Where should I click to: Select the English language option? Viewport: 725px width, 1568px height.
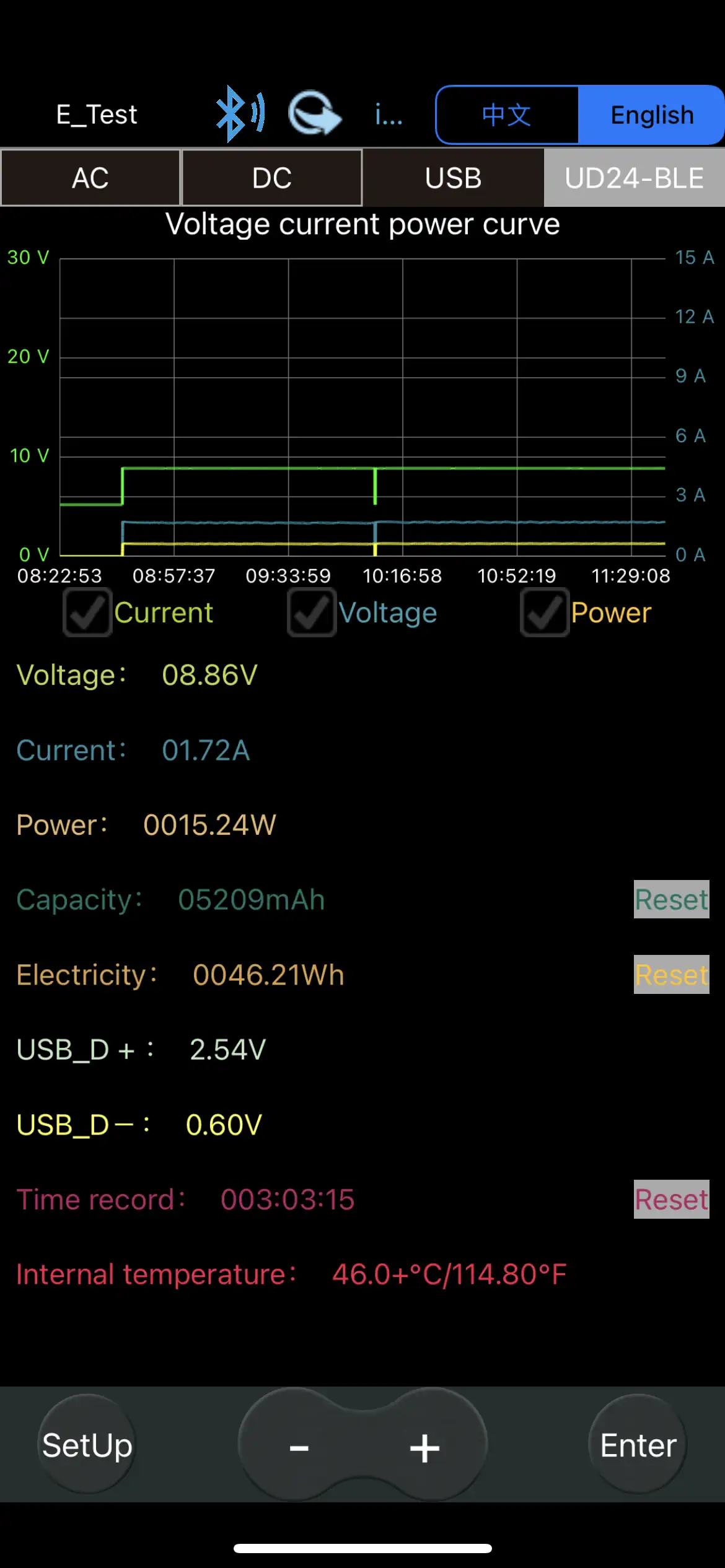(651, 115)
